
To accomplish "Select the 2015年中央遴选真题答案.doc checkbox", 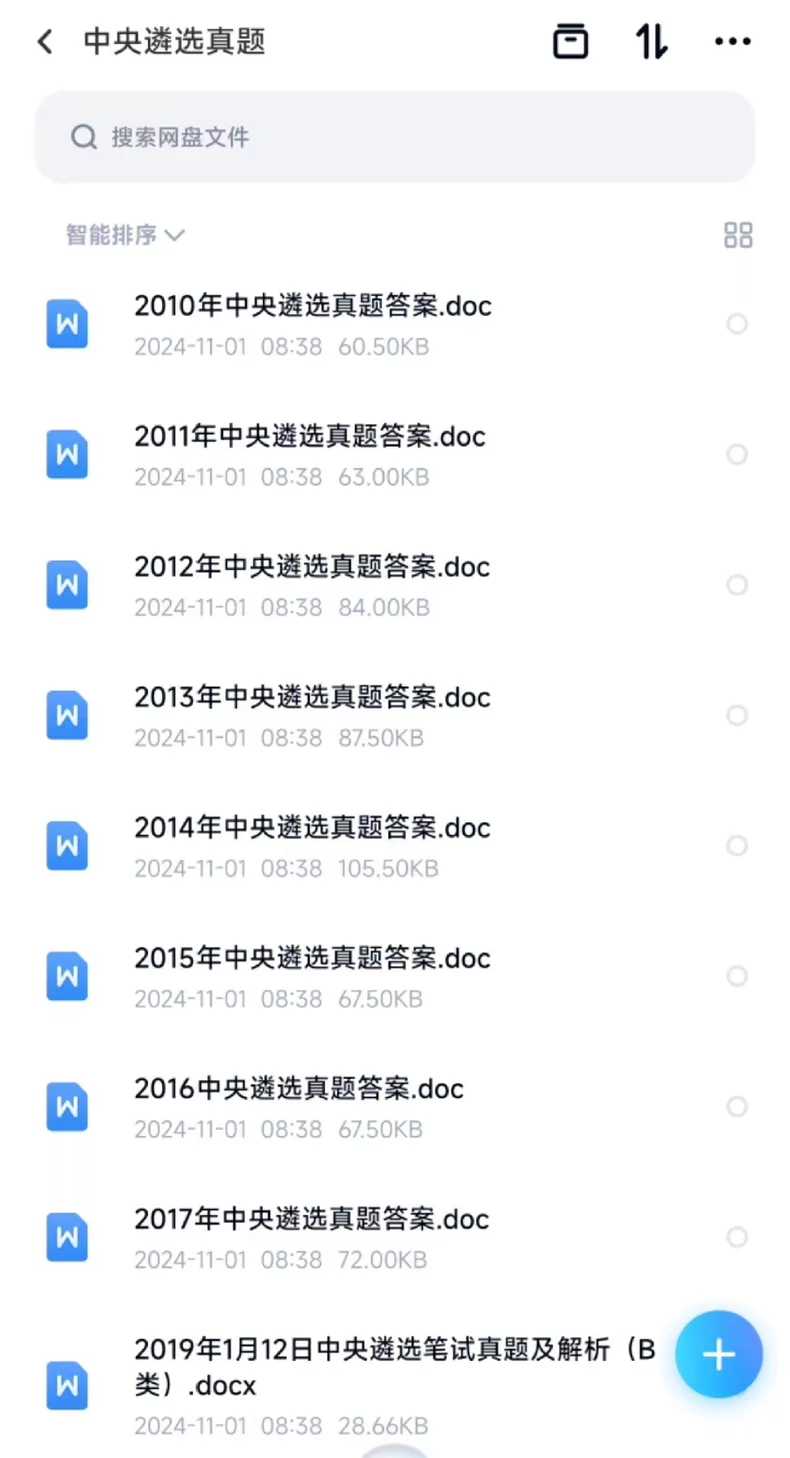I will pos(737,976).
